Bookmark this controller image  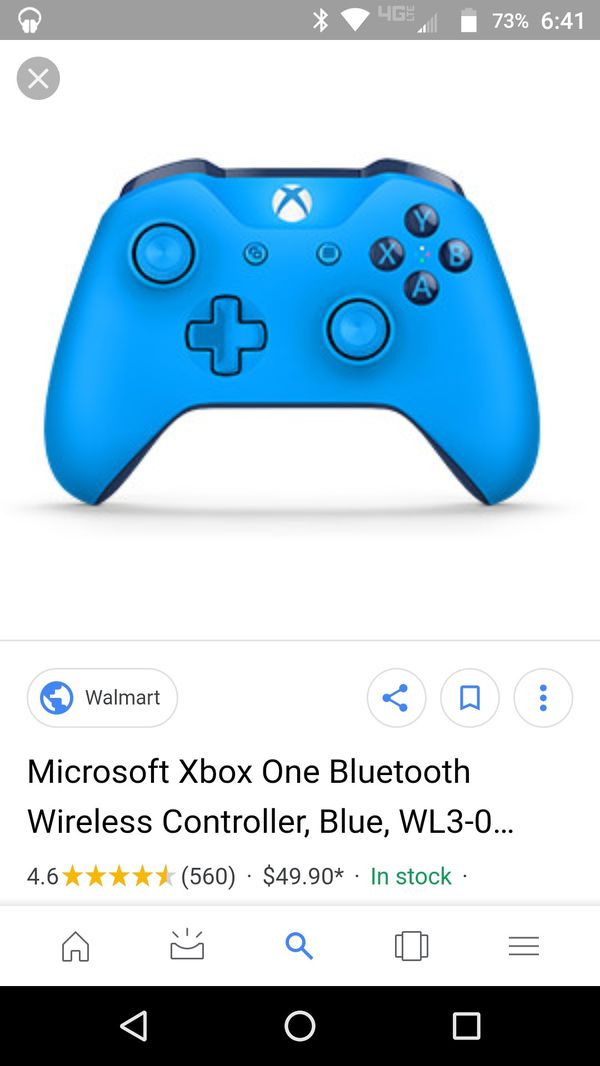(470, 698)
